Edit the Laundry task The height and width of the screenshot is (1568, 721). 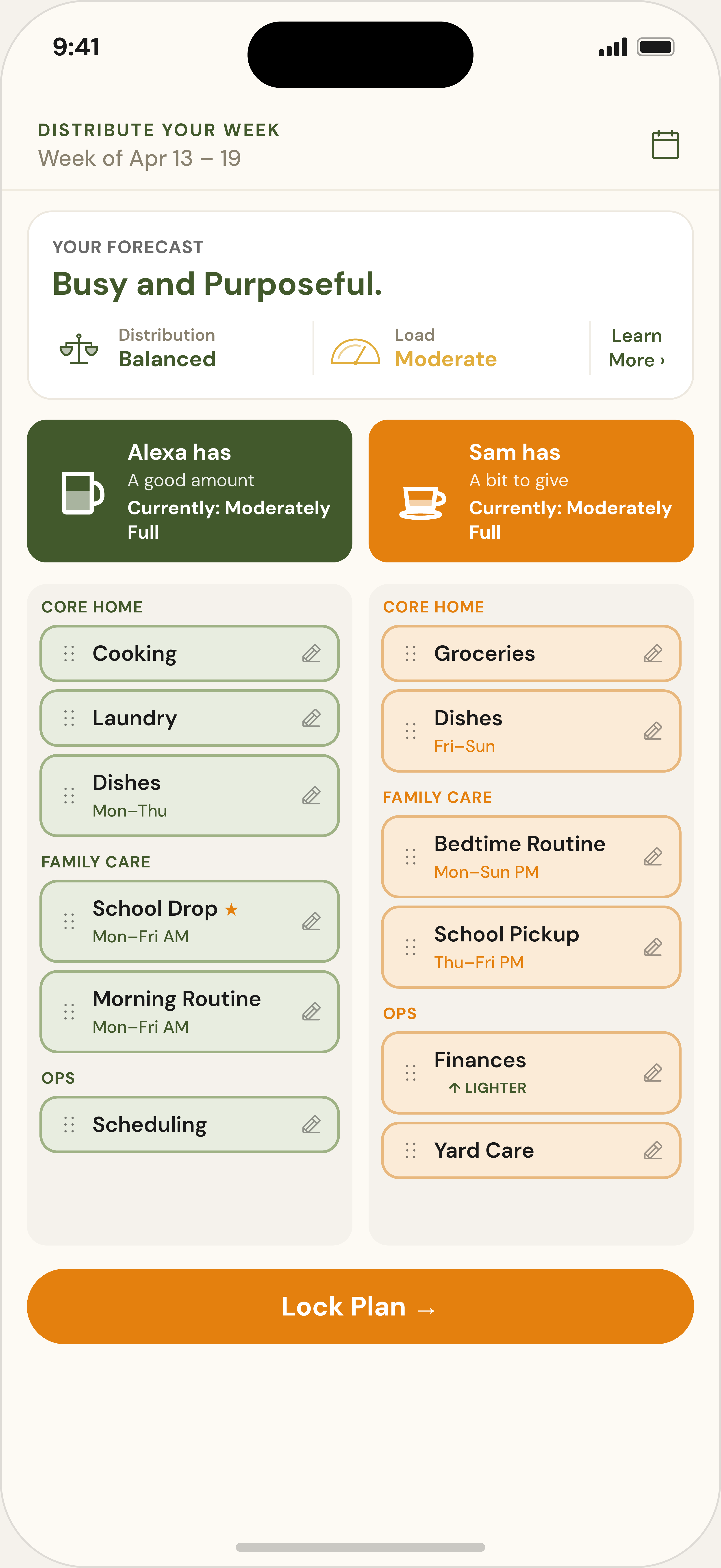311,718
